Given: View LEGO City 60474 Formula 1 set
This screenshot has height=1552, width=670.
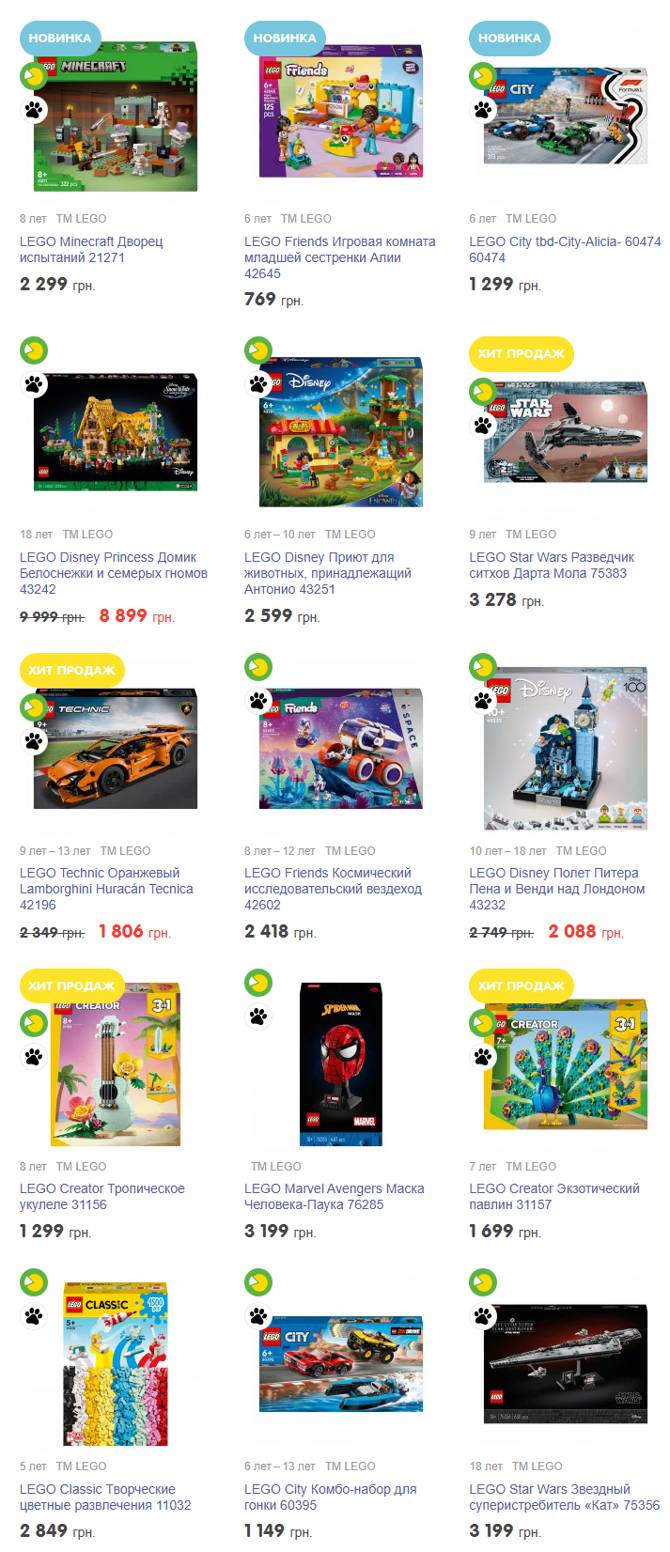Looking at the screenshot, I should (564, 250).
